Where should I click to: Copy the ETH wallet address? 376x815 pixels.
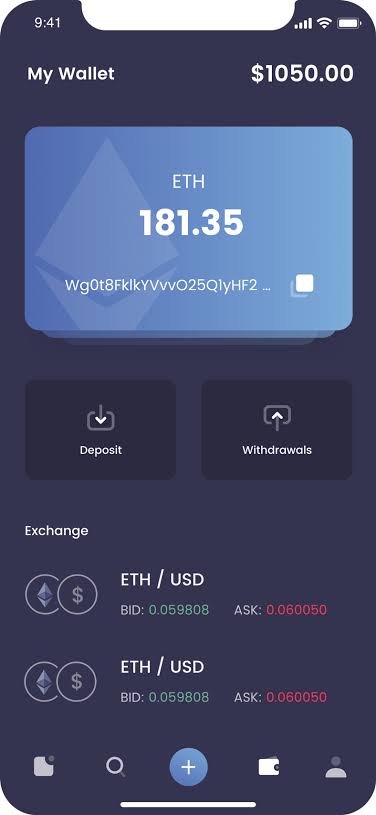click(x=302, y=285)
